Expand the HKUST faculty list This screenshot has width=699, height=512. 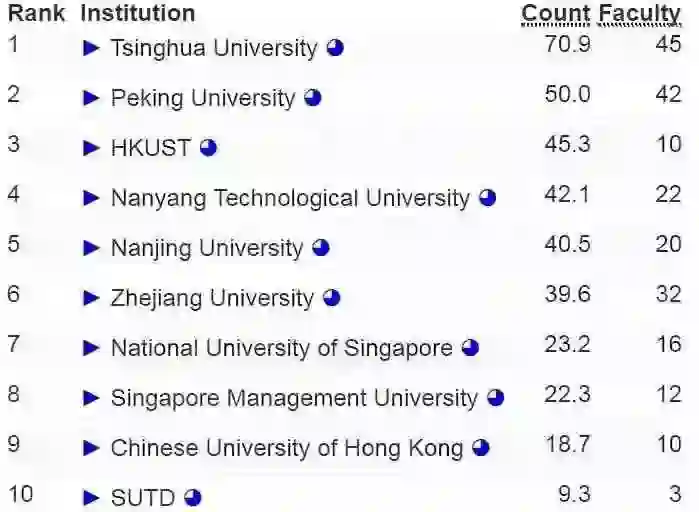pos(91,148)
